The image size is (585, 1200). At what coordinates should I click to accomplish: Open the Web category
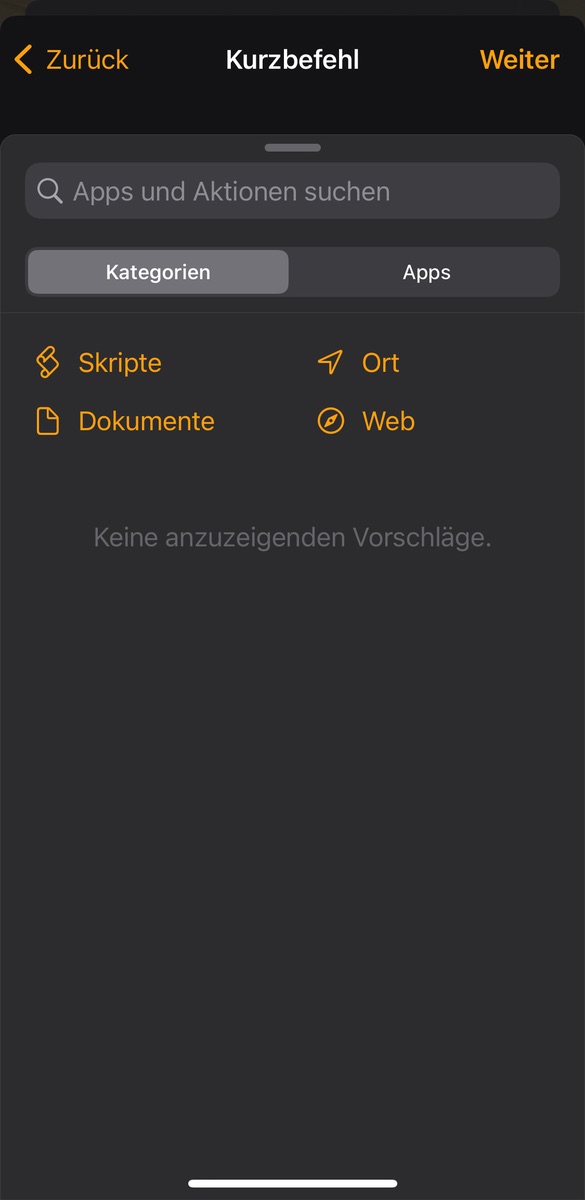[x=366, y=421]
